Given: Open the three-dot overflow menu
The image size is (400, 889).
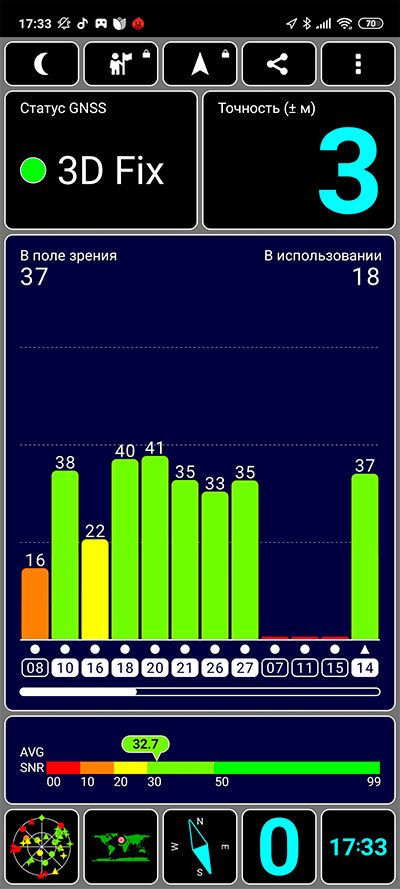Looking at the screenshot, I should point(358,64).
